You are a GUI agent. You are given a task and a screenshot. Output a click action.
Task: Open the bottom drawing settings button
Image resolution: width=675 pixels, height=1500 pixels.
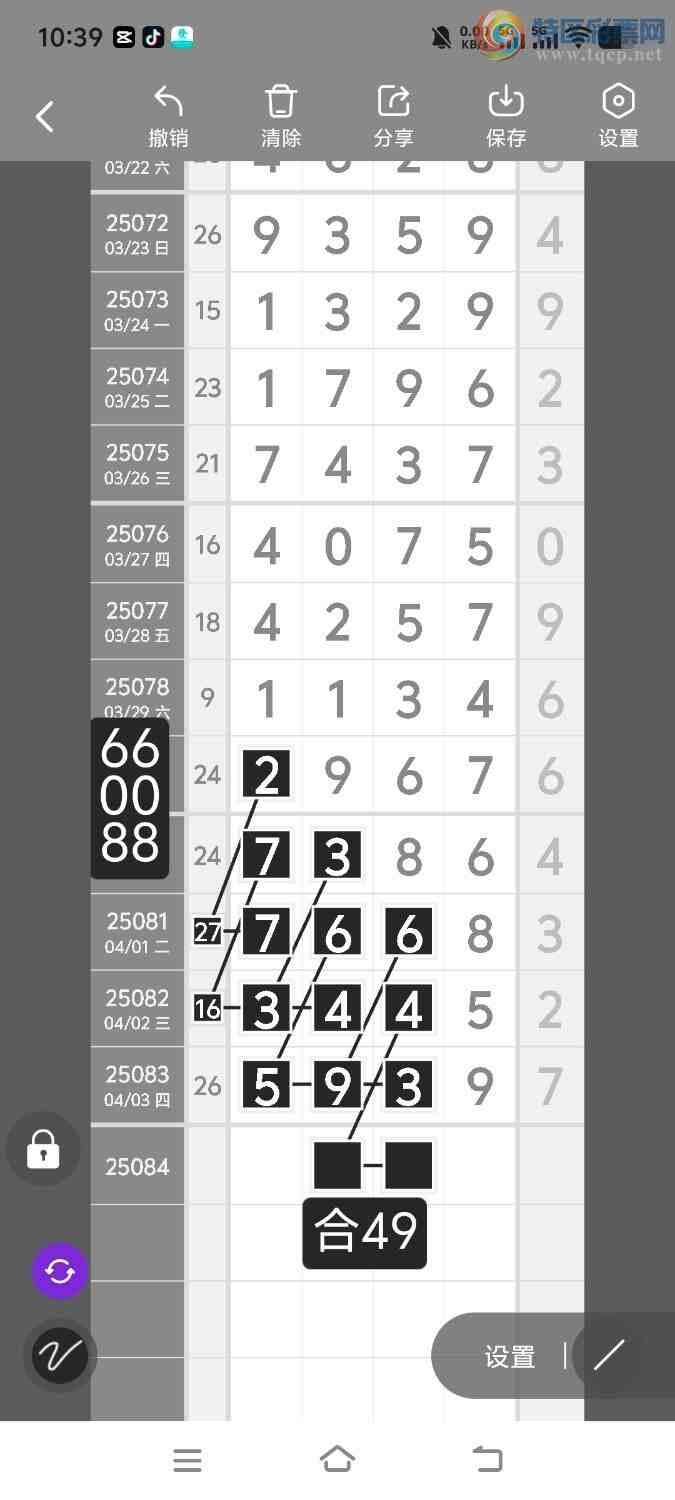pyautogui.click(x=510, y=1356)
